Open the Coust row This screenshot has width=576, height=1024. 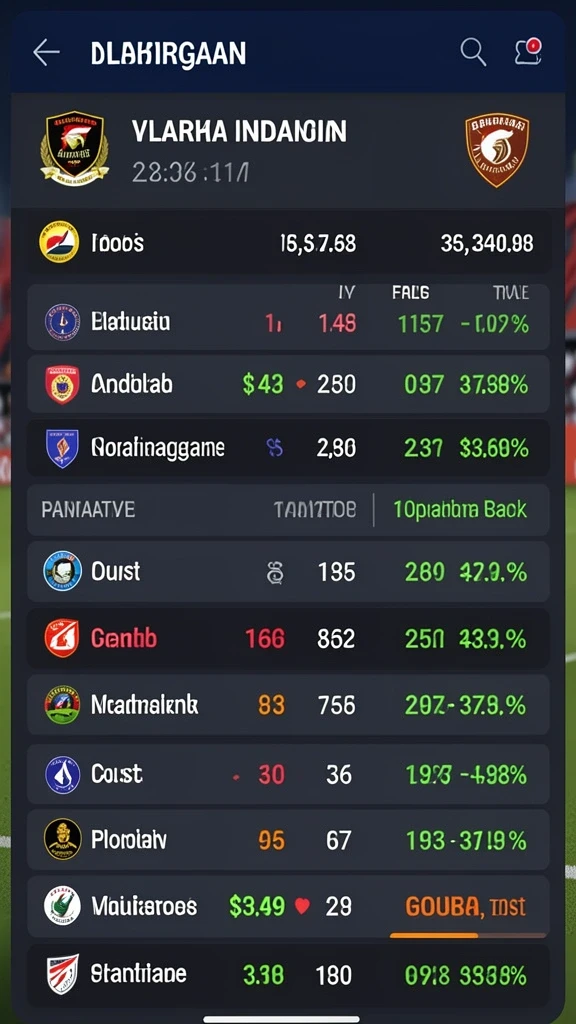click(x=288, y=774)
